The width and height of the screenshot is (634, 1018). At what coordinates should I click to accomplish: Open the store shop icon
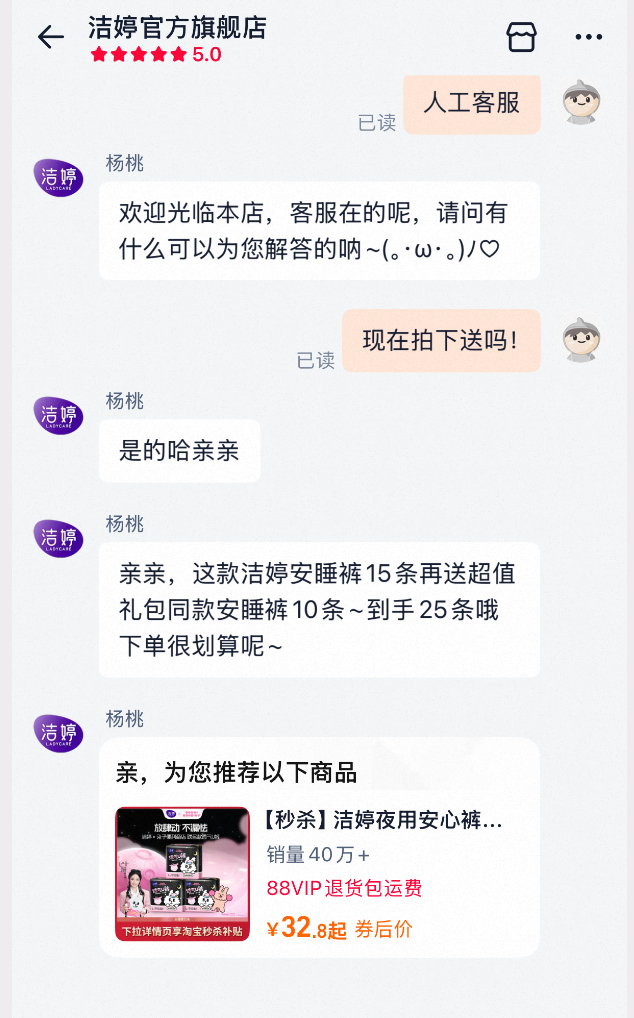point(521,36)
